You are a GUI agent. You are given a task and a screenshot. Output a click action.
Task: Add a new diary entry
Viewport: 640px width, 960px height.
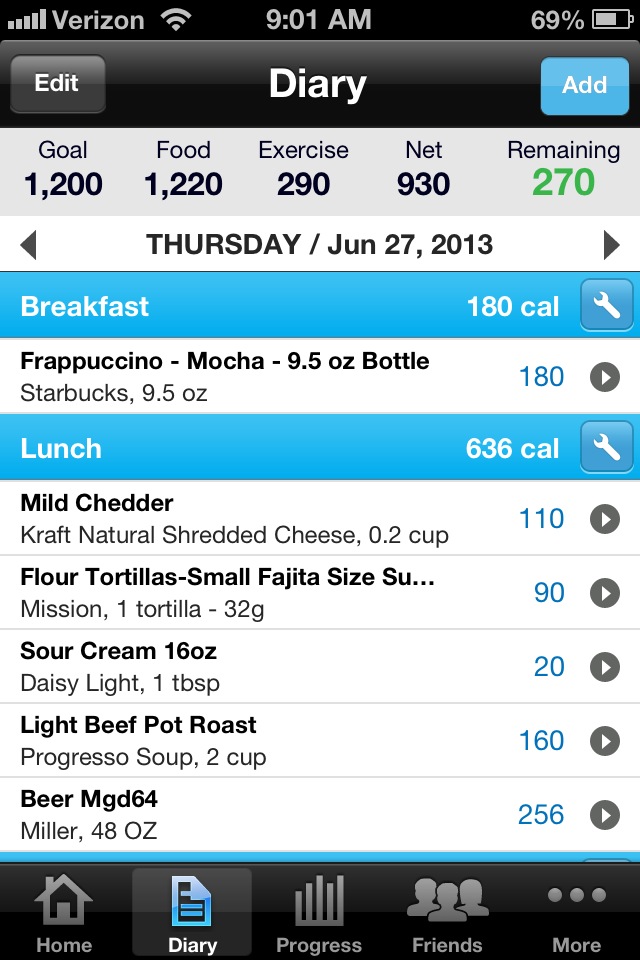[584, 85]
